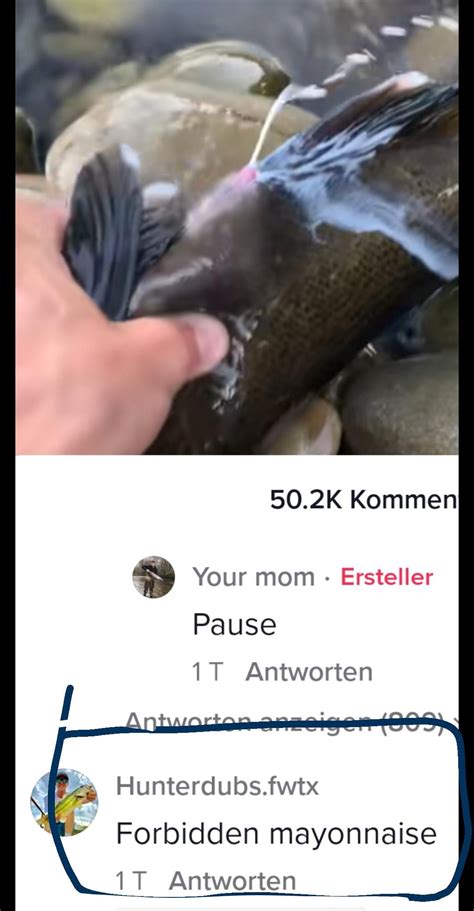
Task: Reply to the "Forbidden mayonnaise" comment
Action: [232, 881]
